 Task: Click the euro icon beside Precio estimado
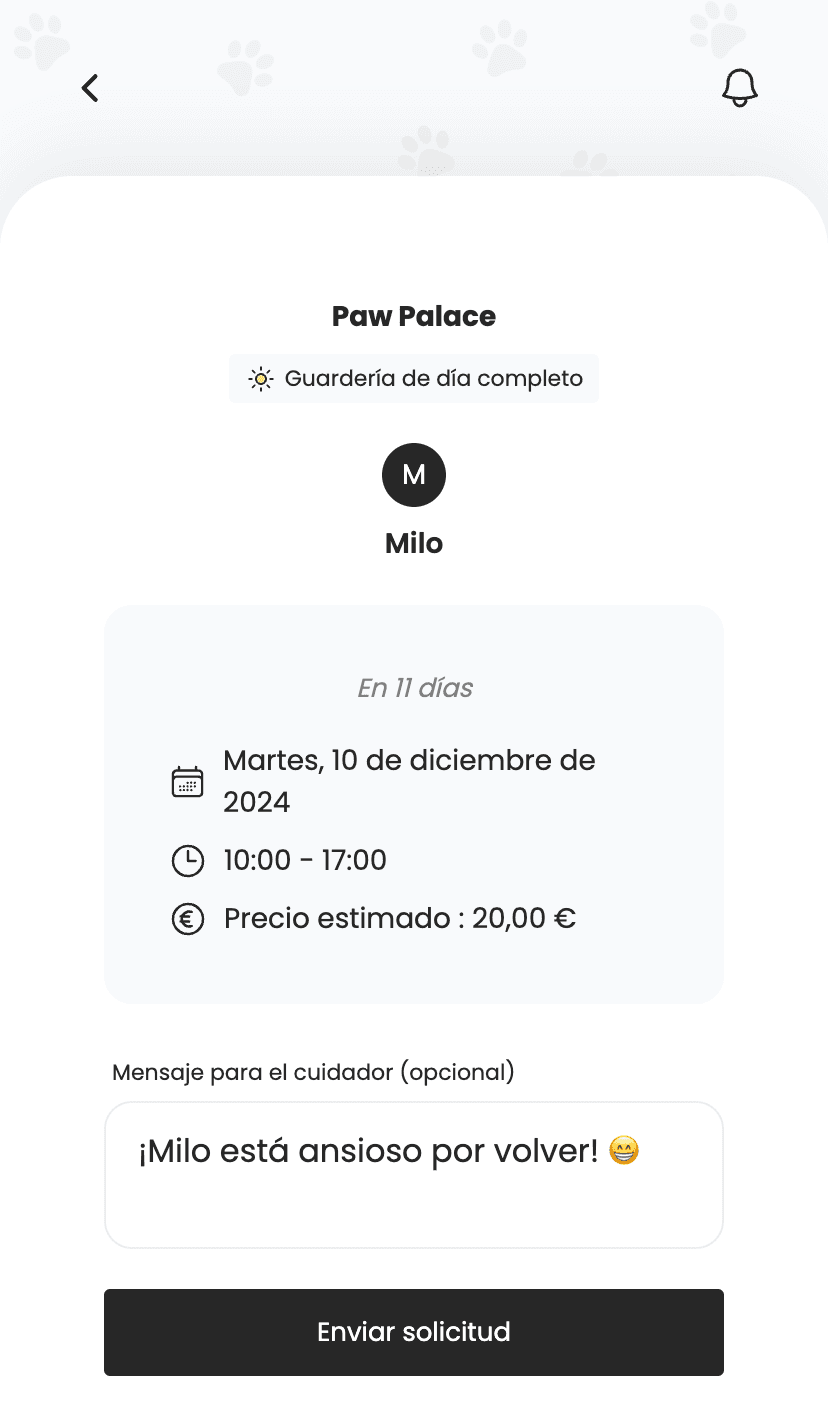[x=187, y=918]
